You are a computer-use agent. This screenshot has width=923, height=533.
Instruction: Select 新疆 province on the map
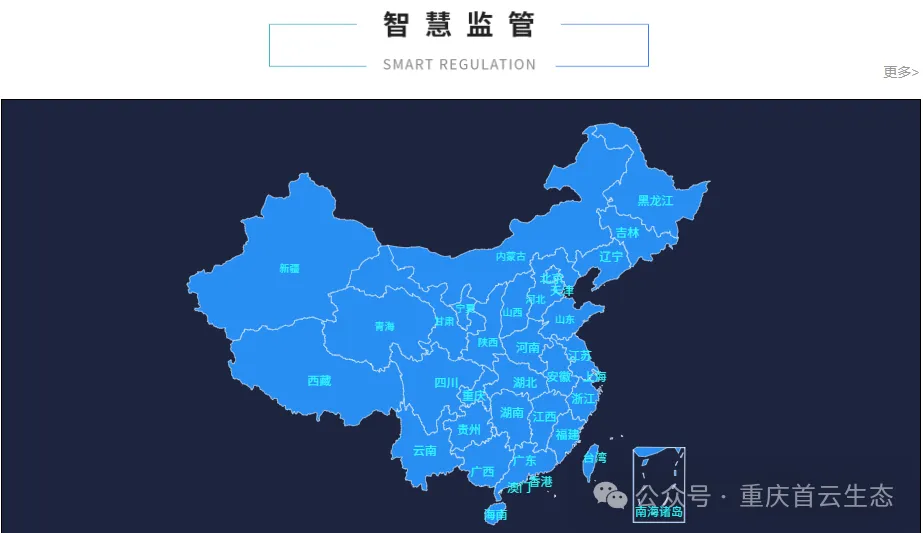click(x=289, y=268)
